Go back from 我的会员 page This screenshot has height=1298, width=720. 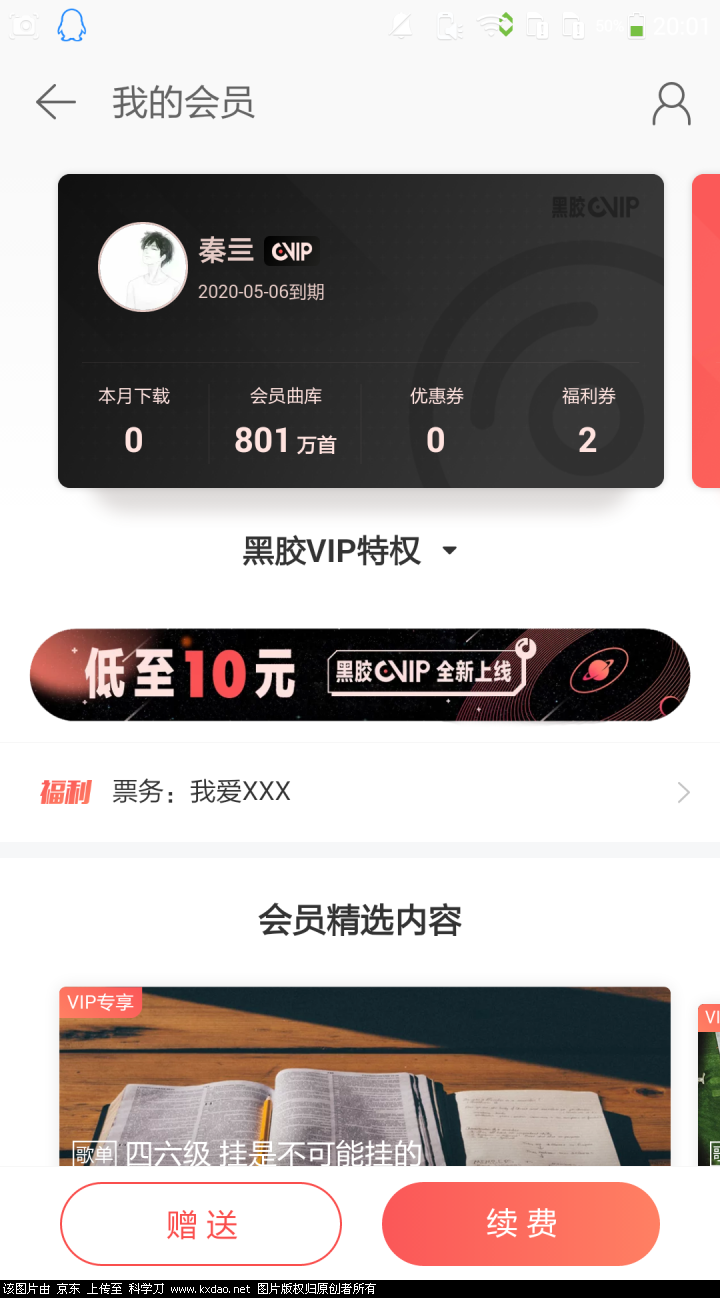click(55, 102)
